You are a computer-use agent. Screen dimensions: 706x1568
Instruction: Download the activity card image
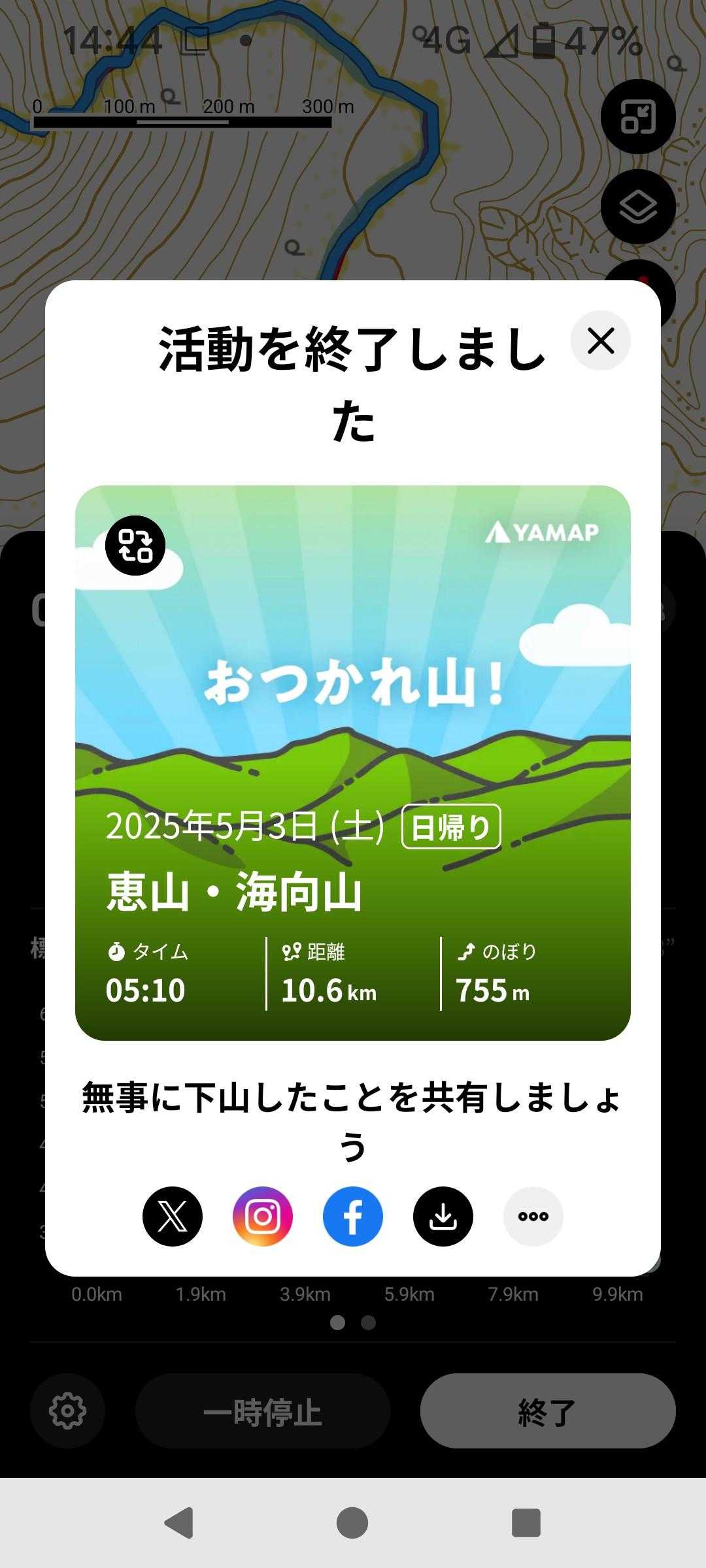click(x=443, y=1216)
